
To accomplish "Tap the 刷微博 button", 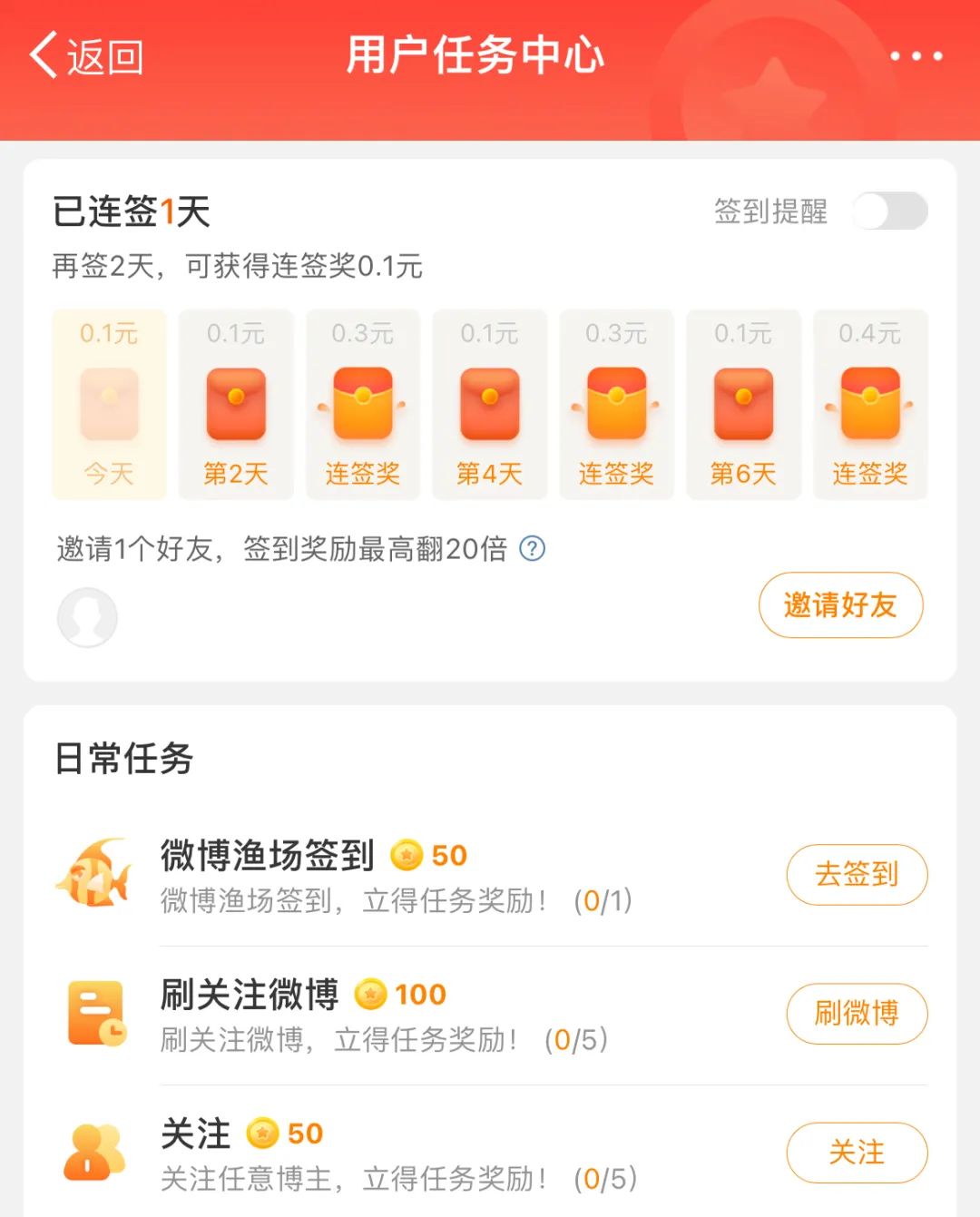I will tap(856, 1013).
